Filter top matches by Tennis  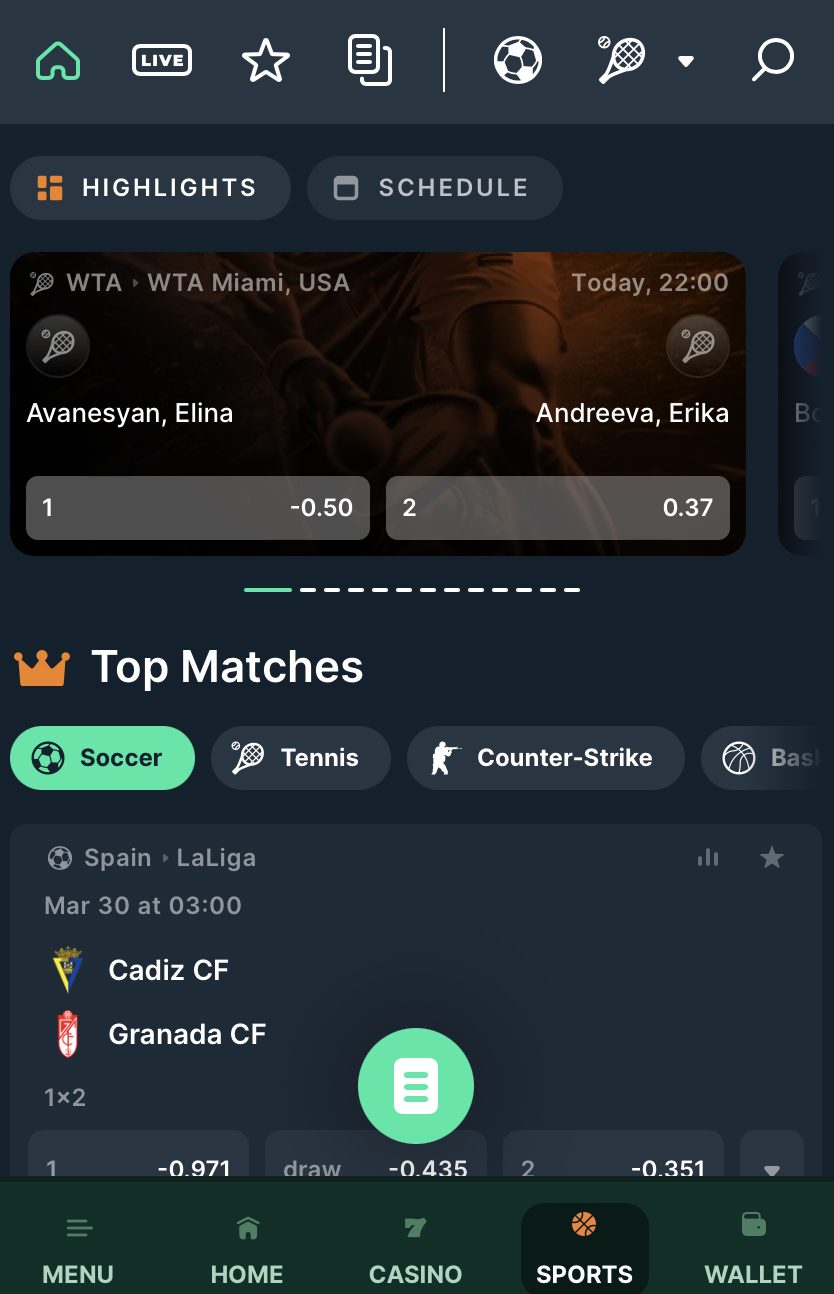coord(300,758)
